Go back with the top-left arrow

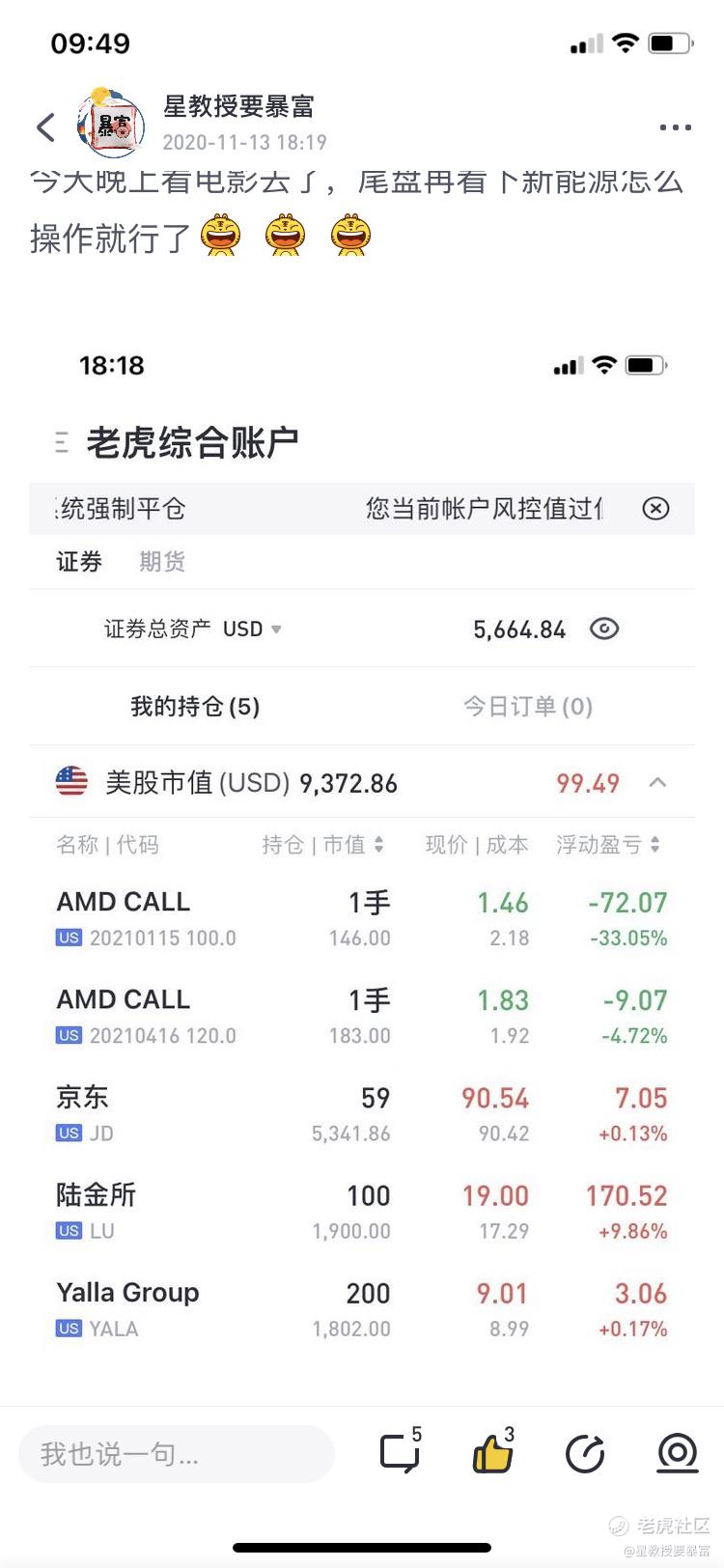pyautogui.click(x=45, y=127)
